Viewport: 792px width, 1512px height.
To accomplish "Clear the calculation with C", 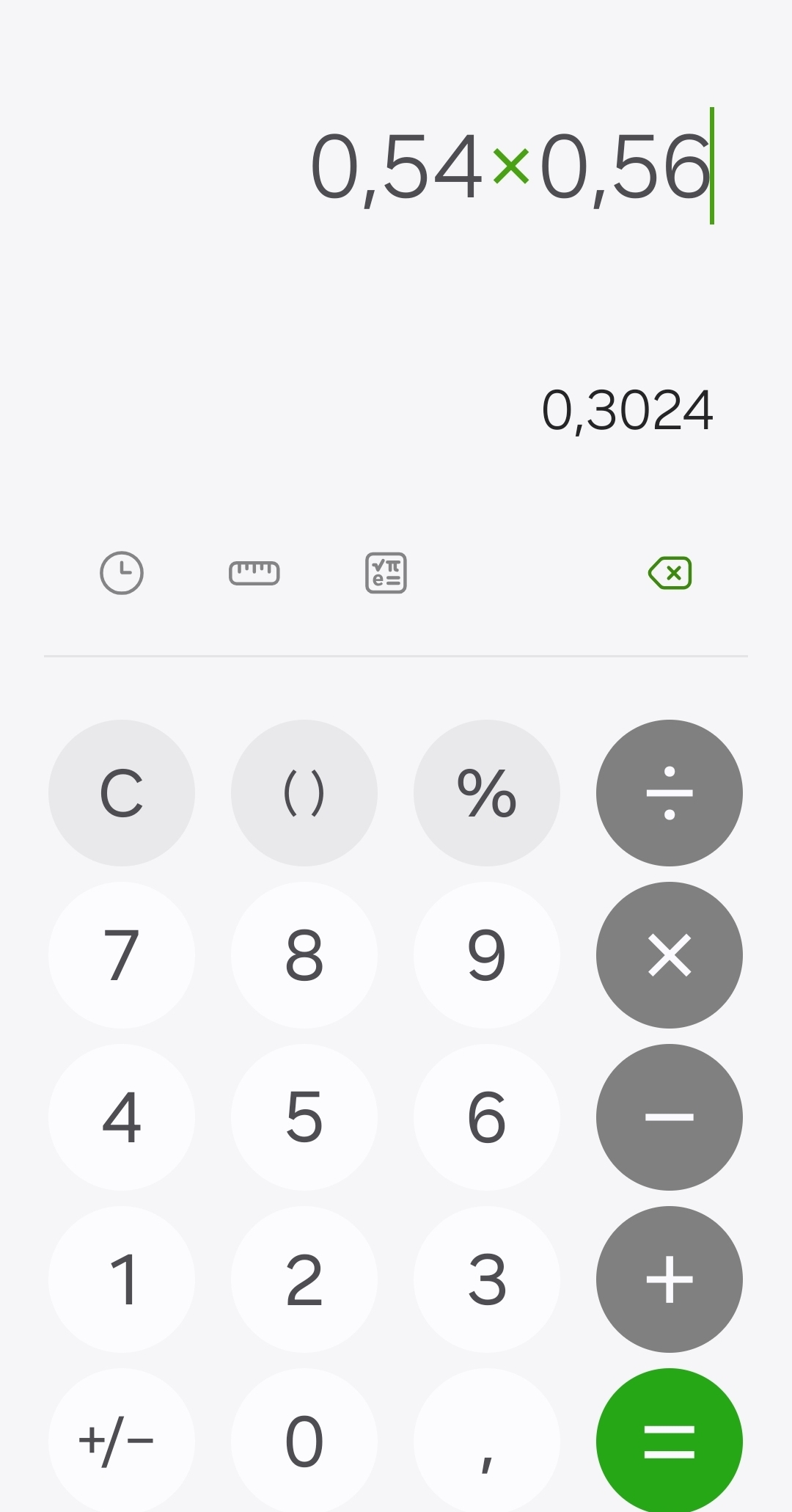I will [122, 793].
